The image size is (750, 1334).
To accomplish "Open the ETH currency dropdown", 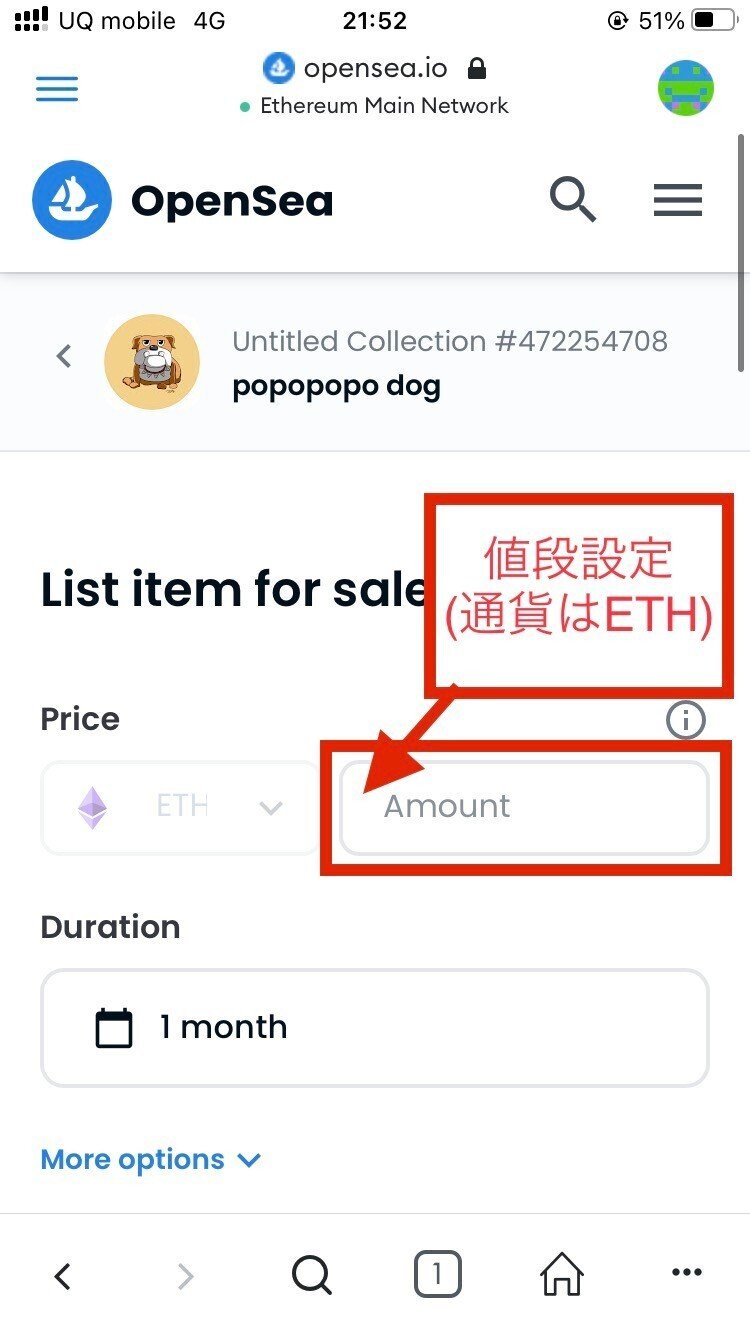I will coord(180,807).
